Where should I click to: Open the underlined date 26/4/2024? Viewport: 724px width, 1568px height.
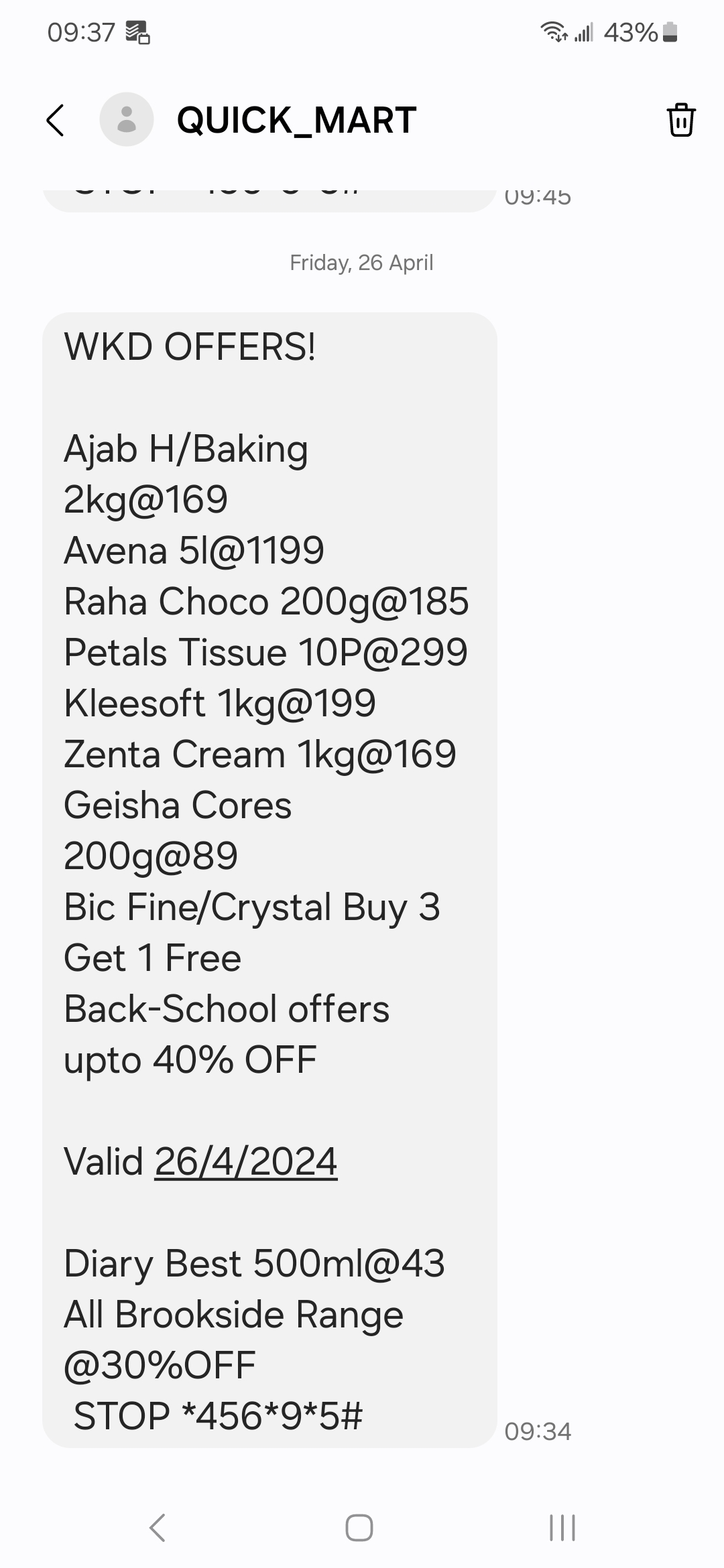tap(245, 1161)
